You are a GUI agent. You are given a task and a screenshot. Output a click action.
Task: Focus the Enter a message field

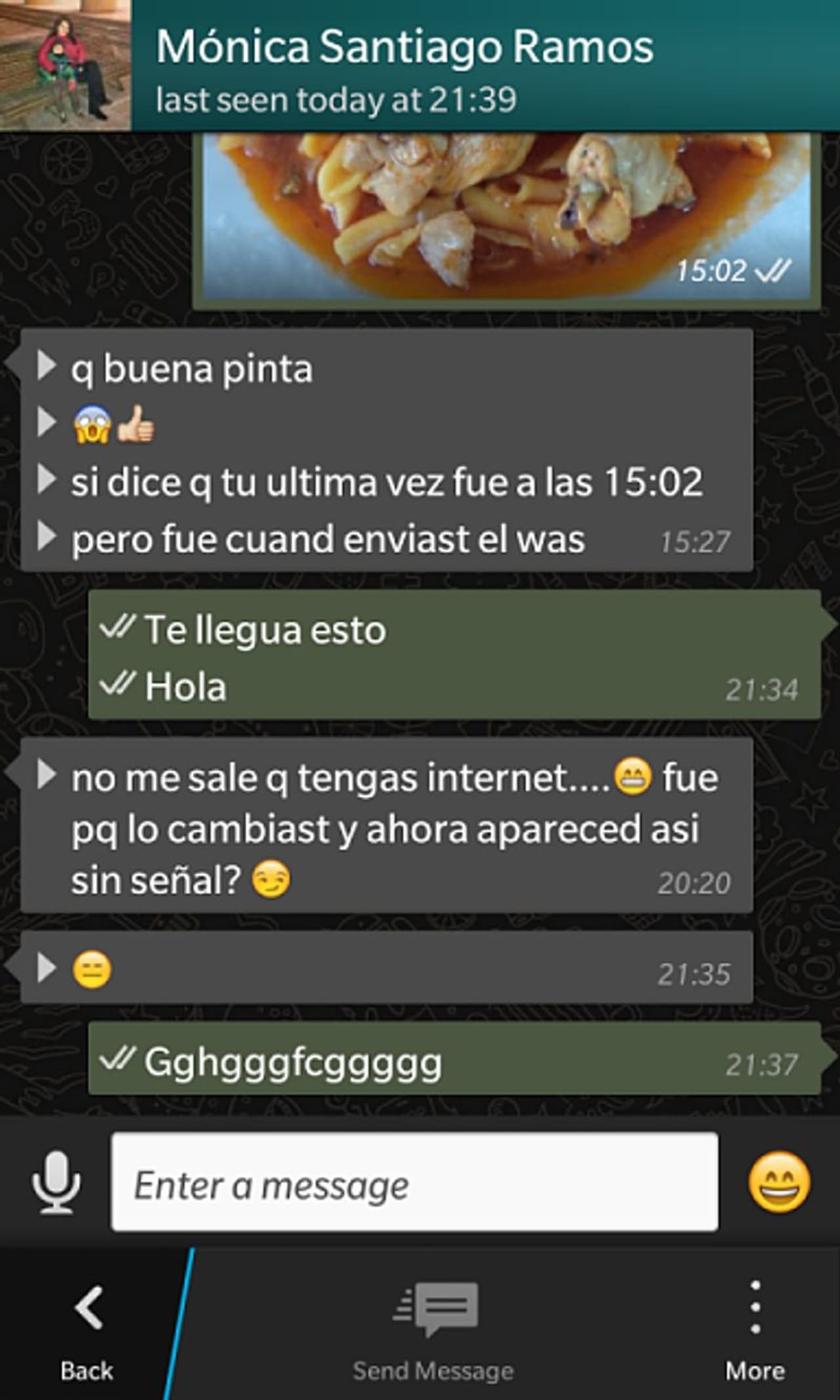click(415, 1181)
